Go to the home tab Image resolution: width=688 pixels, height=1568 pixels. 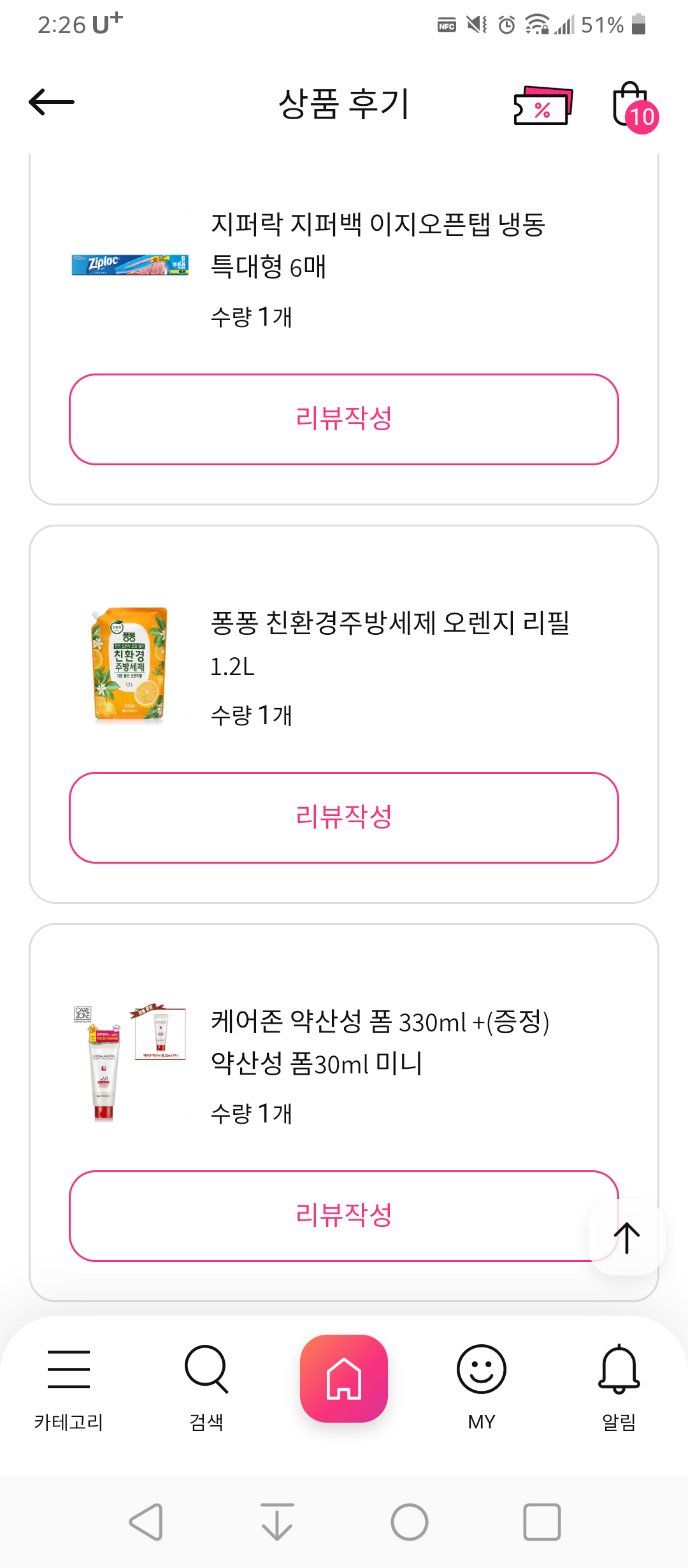click(344, 1378)
